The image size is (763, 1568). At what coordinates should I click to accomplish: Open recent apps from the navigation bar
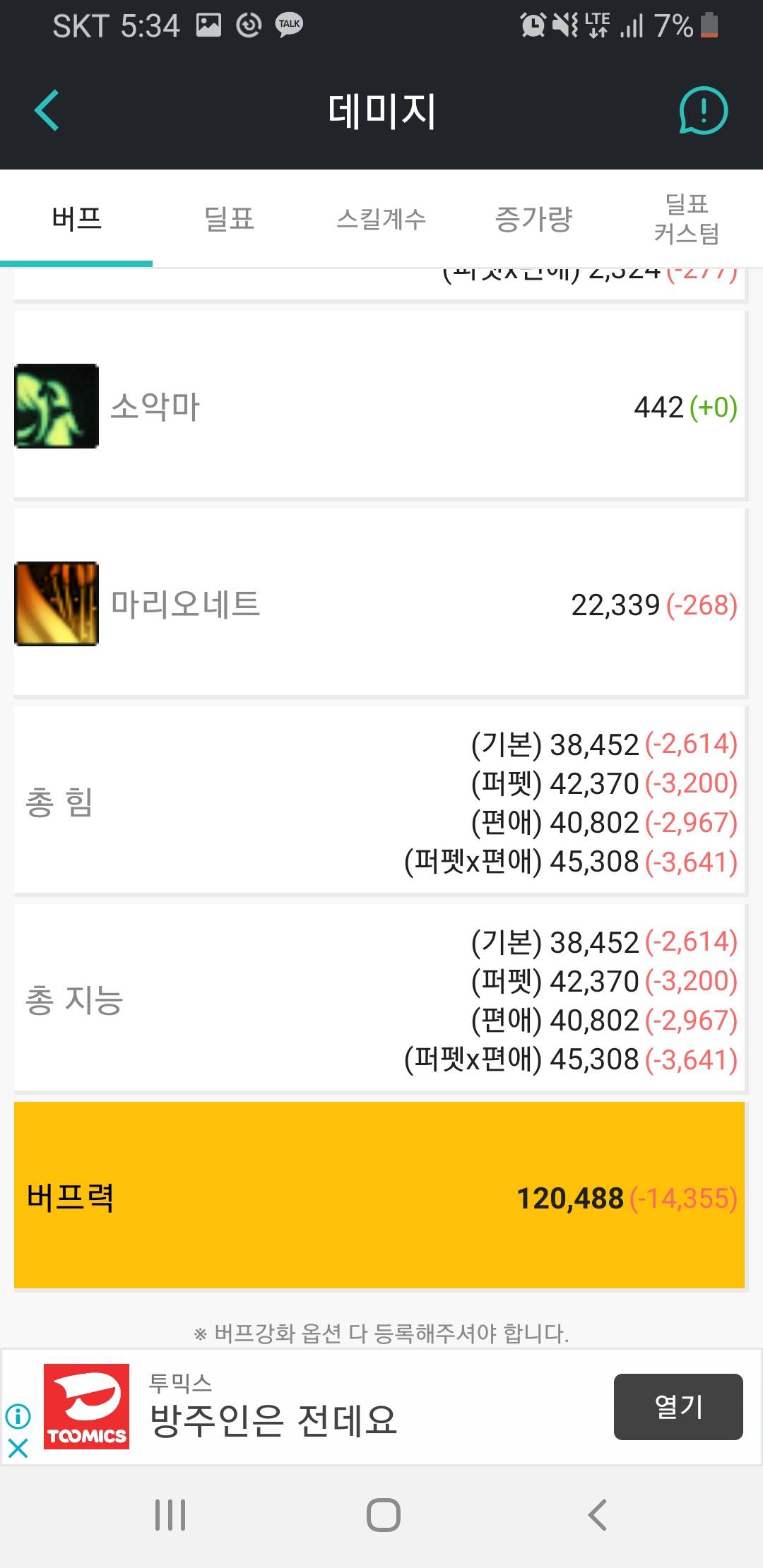(x=170, y=1515)
